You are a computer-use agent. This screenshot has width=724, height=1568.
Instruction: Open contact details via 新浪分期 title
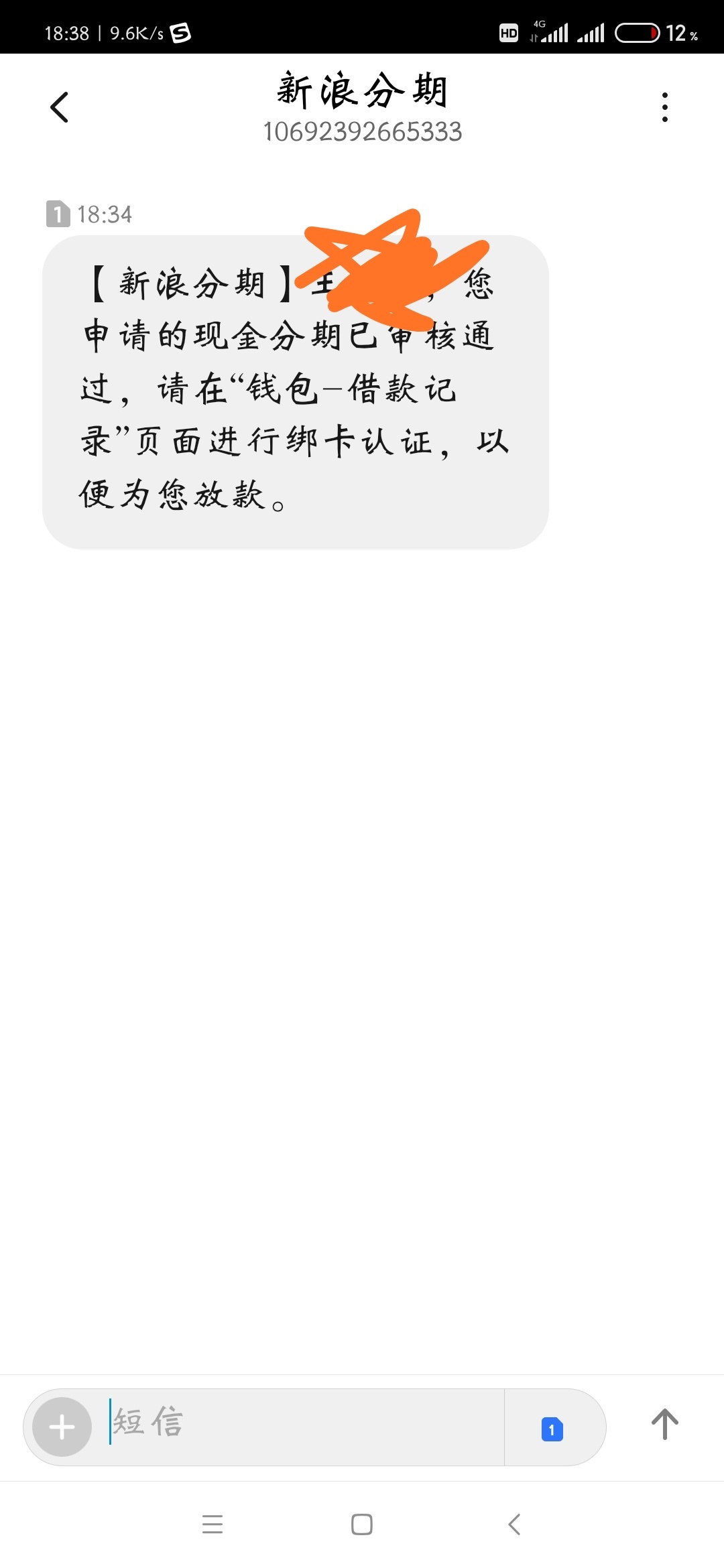[x=362, y=92]
